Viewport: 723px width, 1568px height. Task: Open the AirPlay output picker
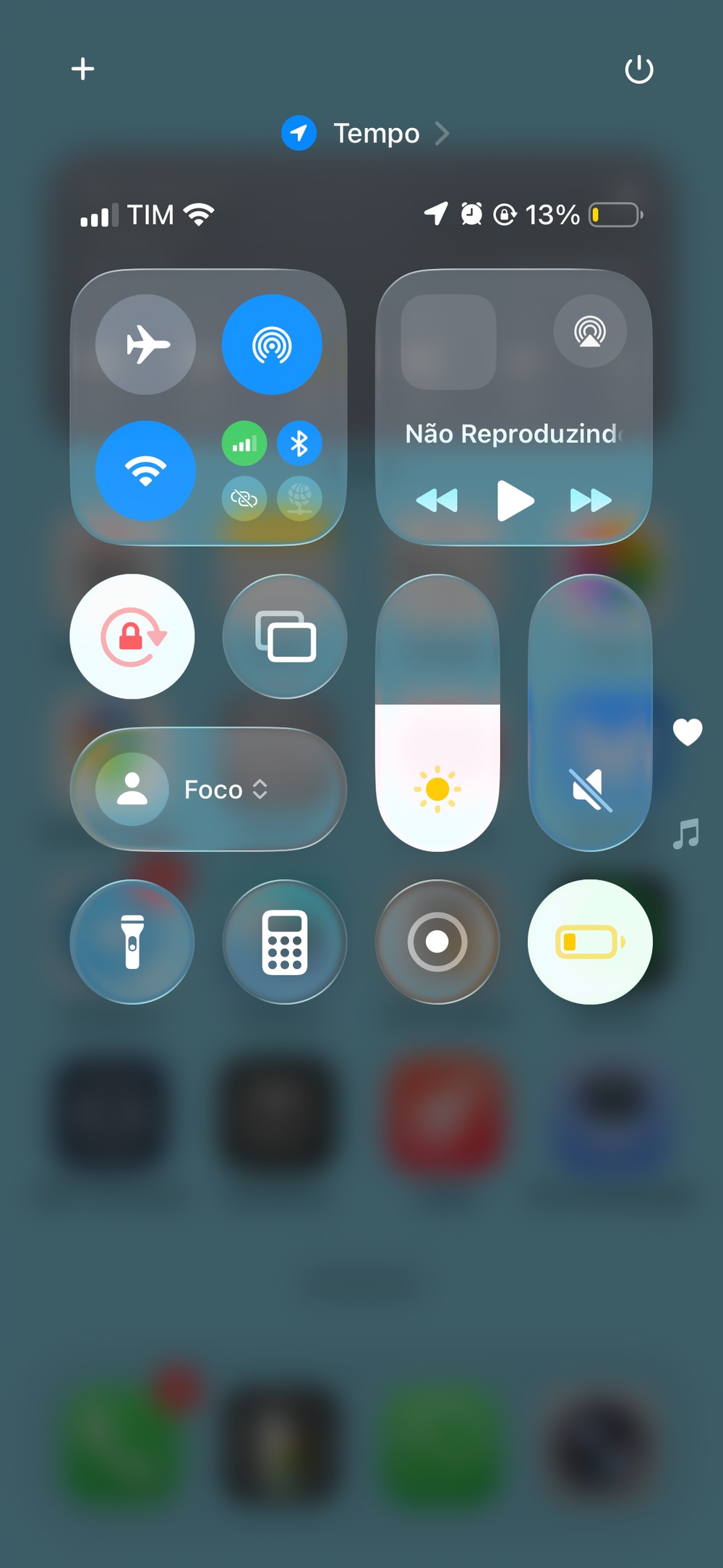click(590, 331)
